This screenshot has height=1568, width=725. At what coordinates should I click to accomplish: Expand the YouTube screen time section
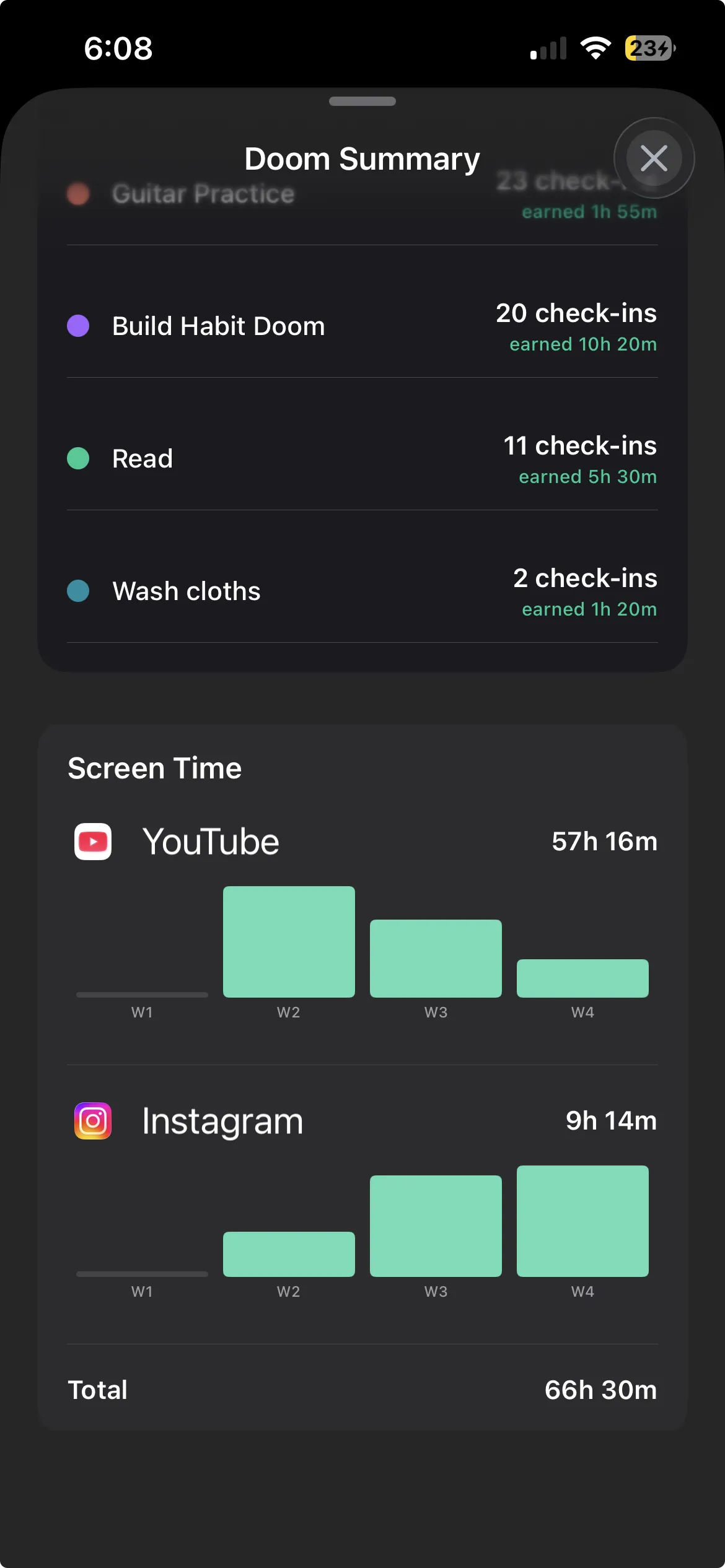pyautogui.click(x=362, y=841)
